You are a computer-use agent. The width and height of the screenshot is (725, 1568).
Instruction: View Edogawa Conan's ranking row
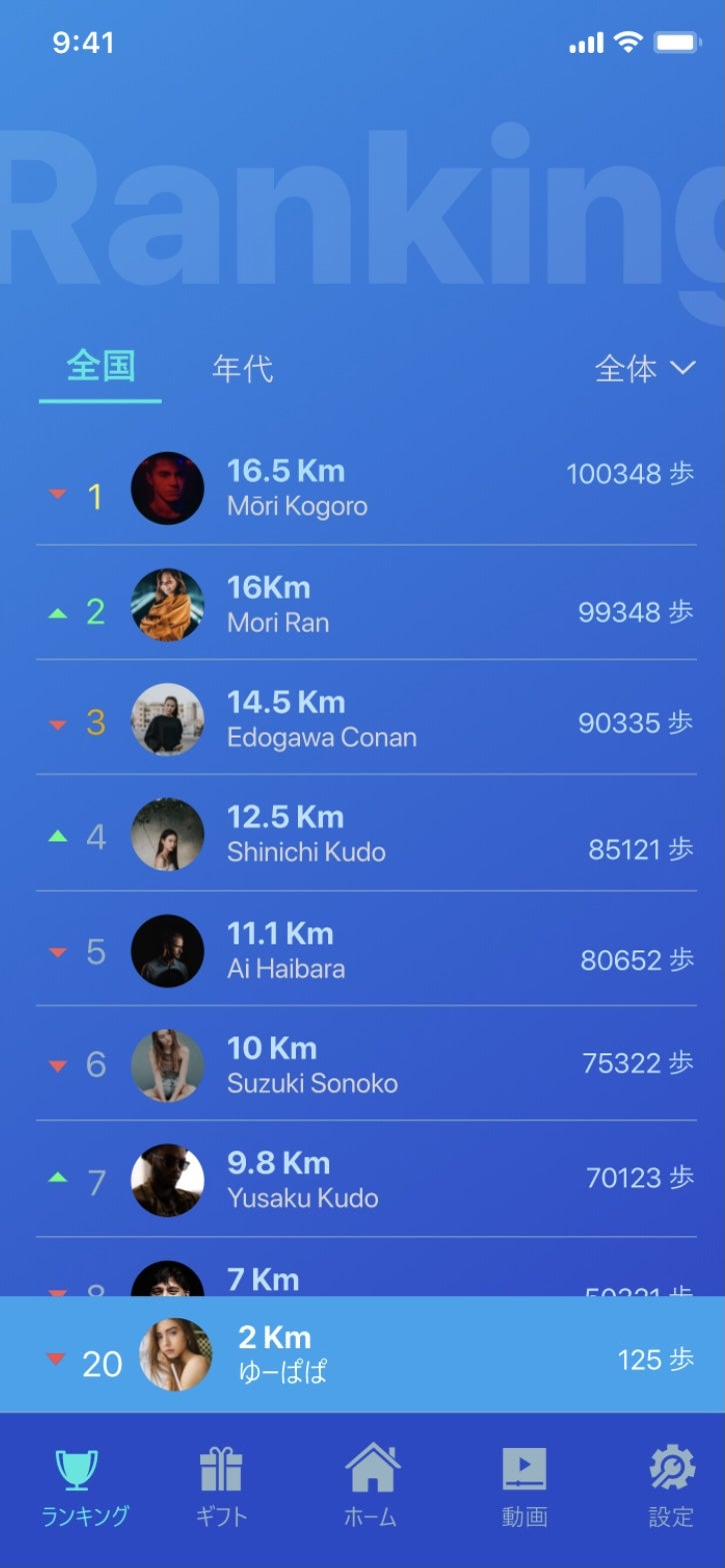(x=366, y=720)
